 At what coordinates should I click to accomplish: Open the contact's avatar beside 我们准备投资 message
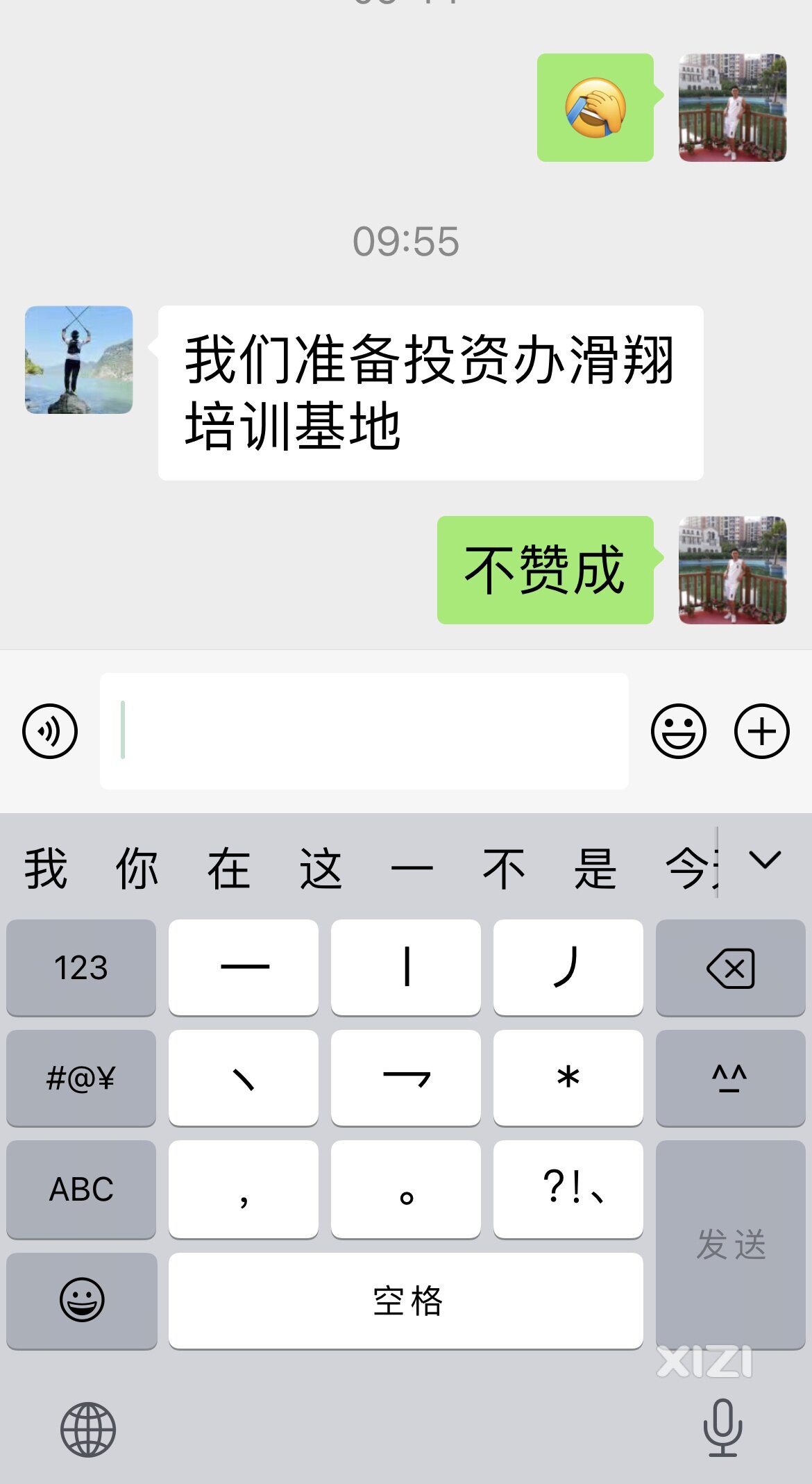point(78,360)
